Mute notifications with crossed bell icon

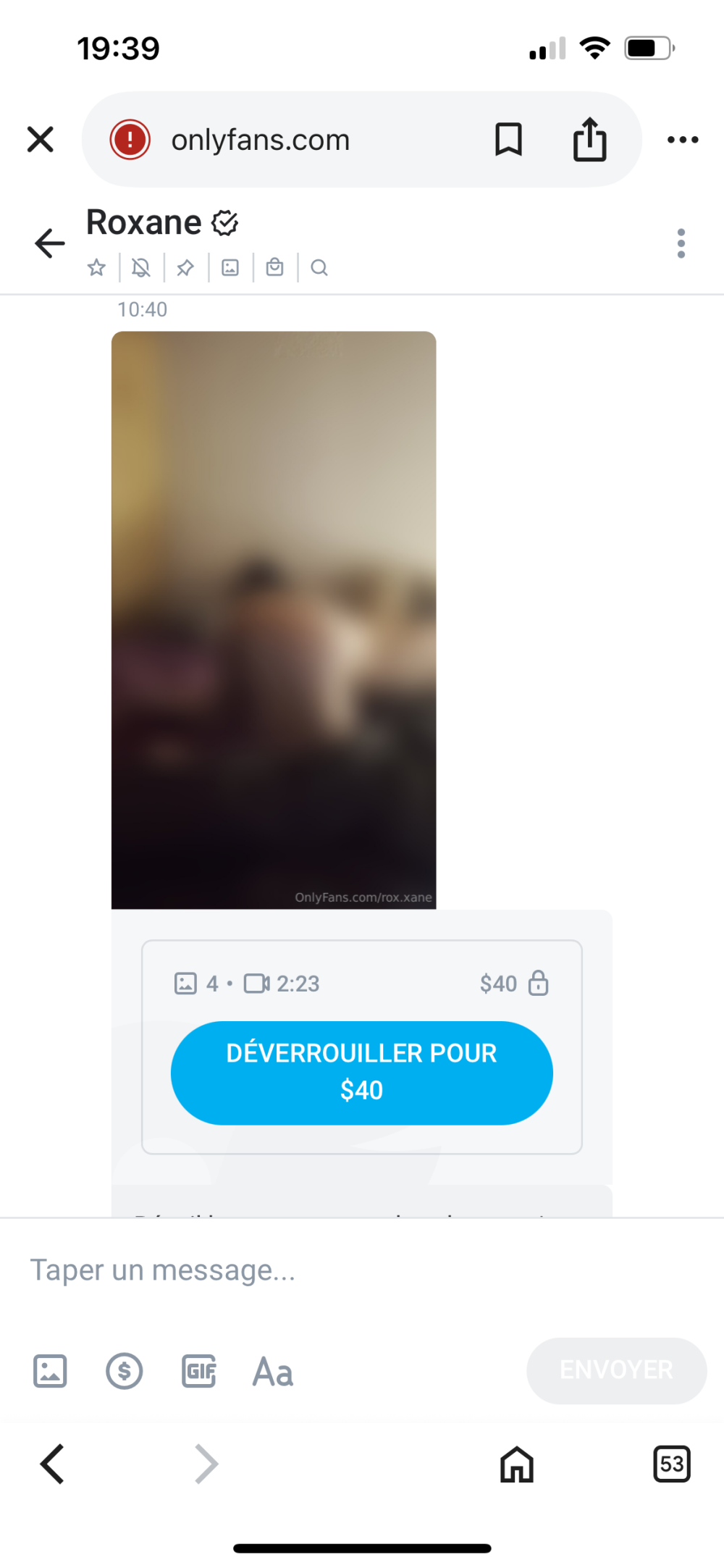click(141, 268)
